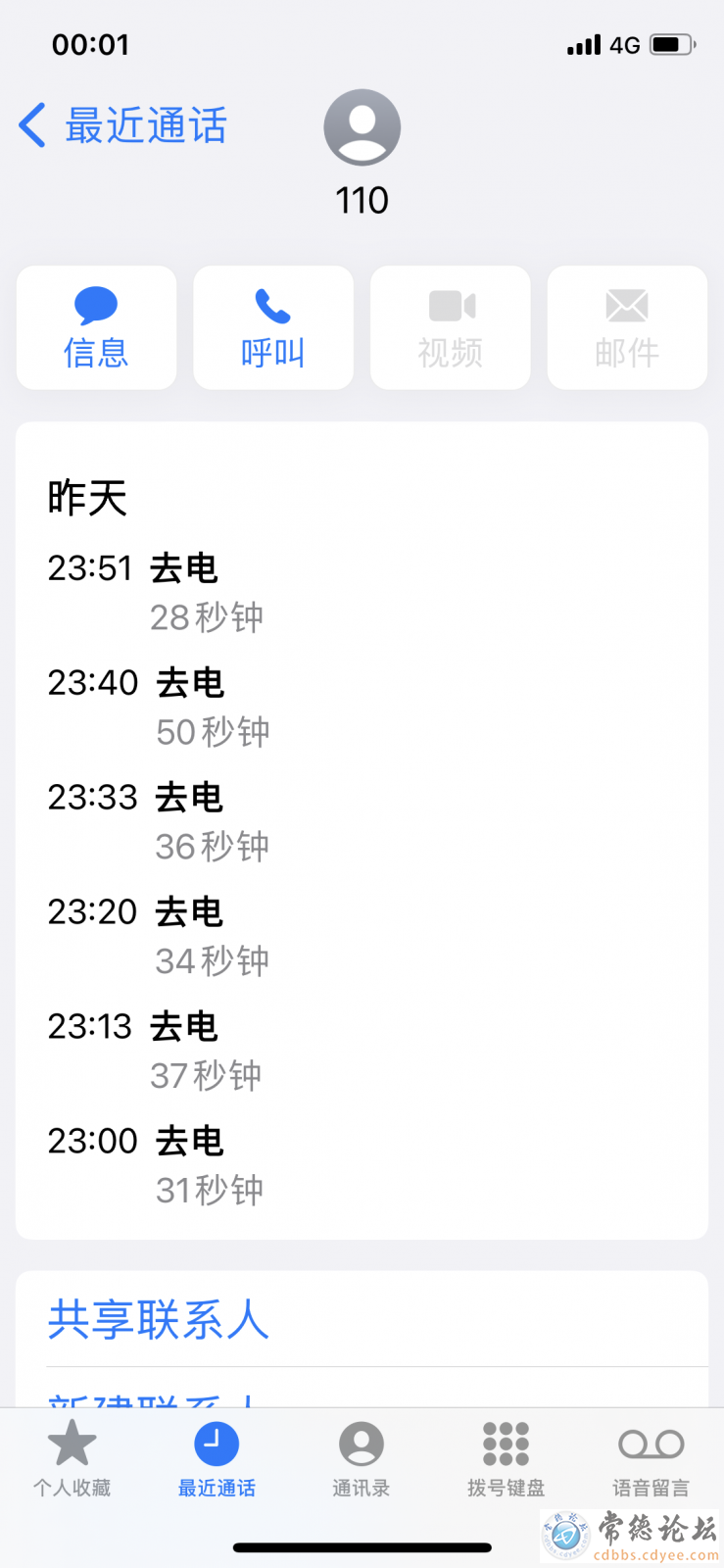Open 共享联系人 option
Screen dimensions: 724x1568
coord(159,1319)
